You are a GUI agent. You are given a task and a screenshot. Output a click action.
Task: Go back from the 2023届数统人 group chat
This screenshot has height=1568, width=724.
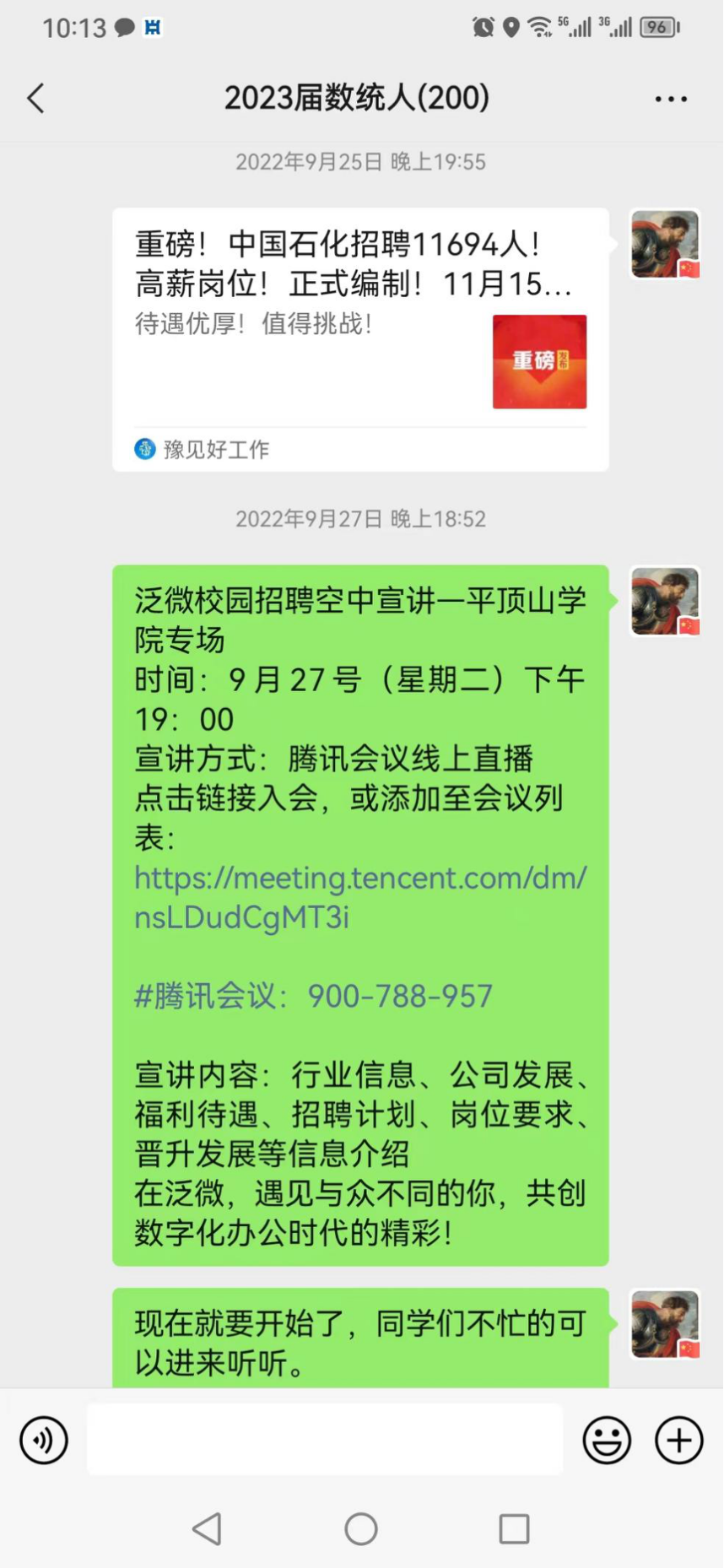36,99
